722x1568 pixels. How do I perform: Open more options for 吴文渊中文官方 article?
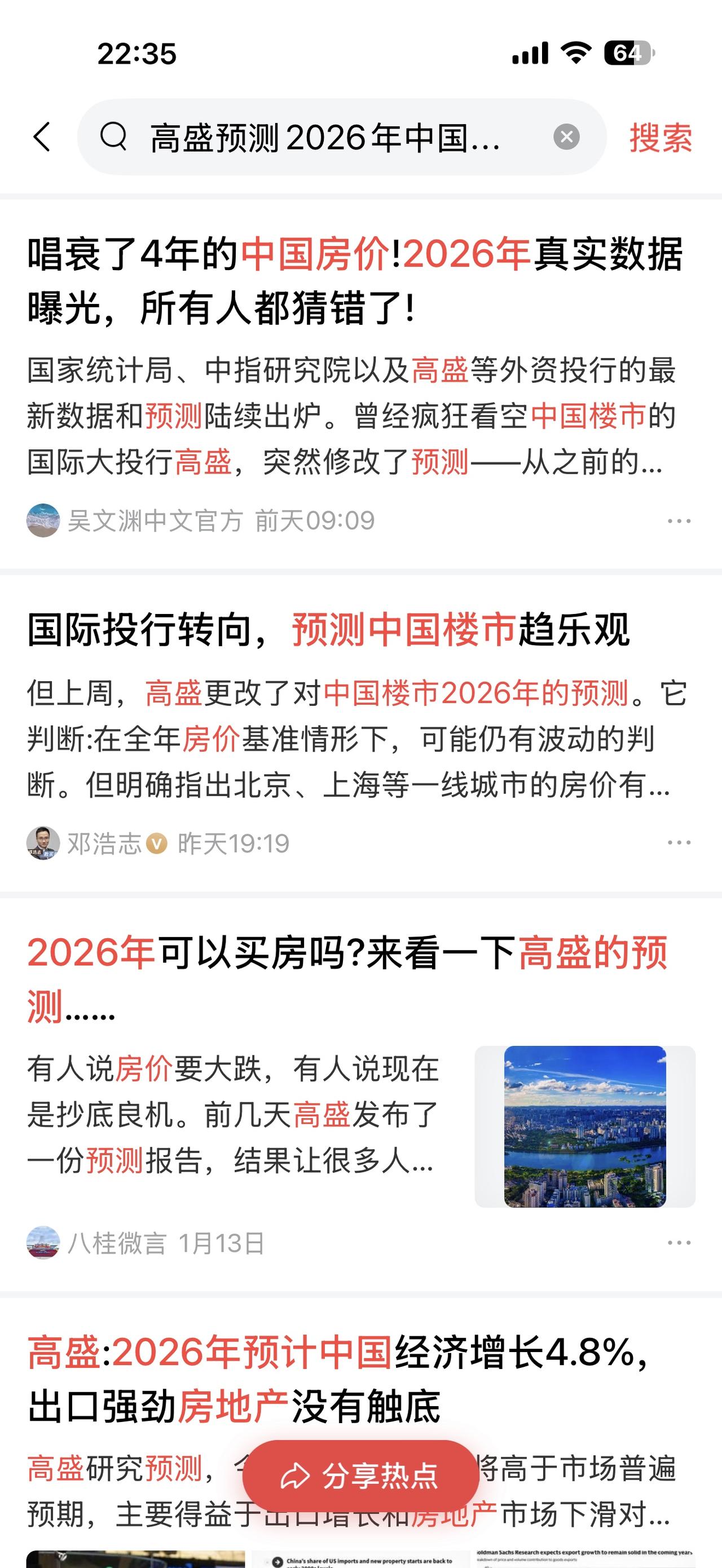(679, 521)
